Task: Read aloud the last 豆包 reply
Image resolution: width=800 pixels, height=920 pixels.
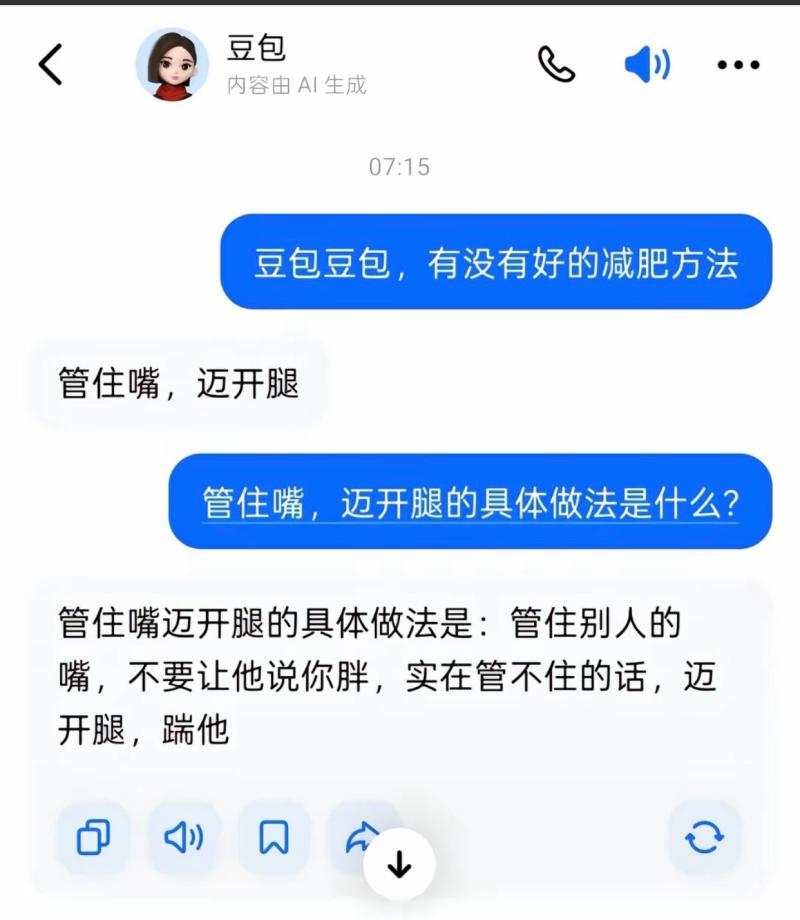Action: (x=184, y=837)
